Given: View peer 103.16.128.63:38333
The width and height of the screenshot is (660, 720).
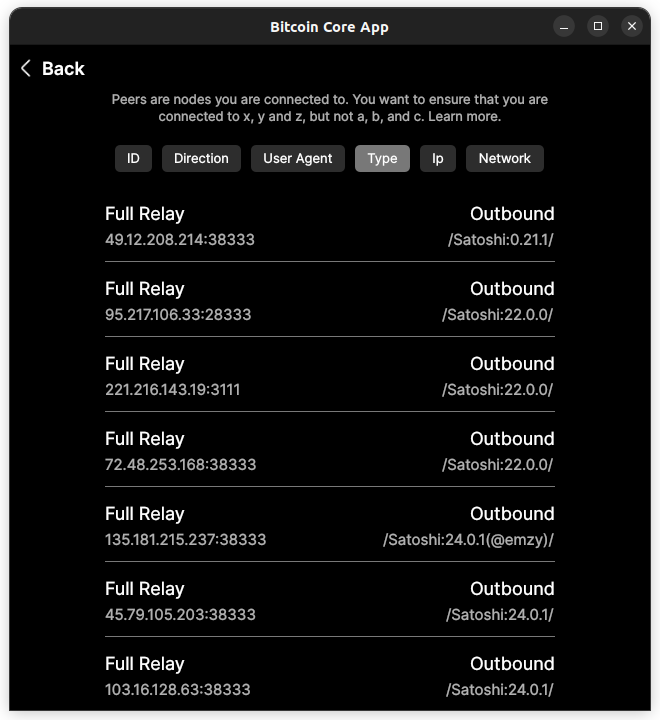Looking at the screenshot, I should 330,675.
